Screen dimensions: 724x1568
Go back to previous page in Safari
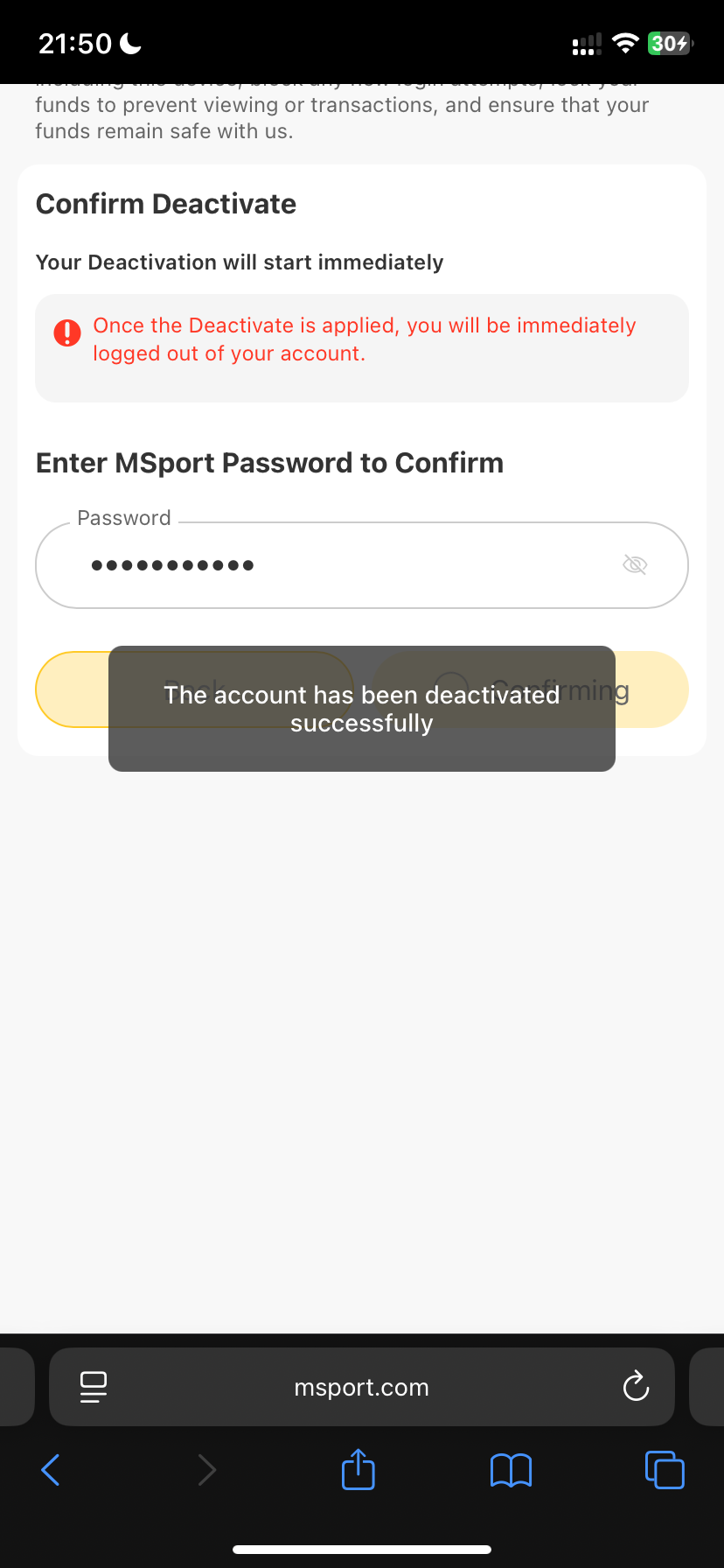click(51, 1470)
